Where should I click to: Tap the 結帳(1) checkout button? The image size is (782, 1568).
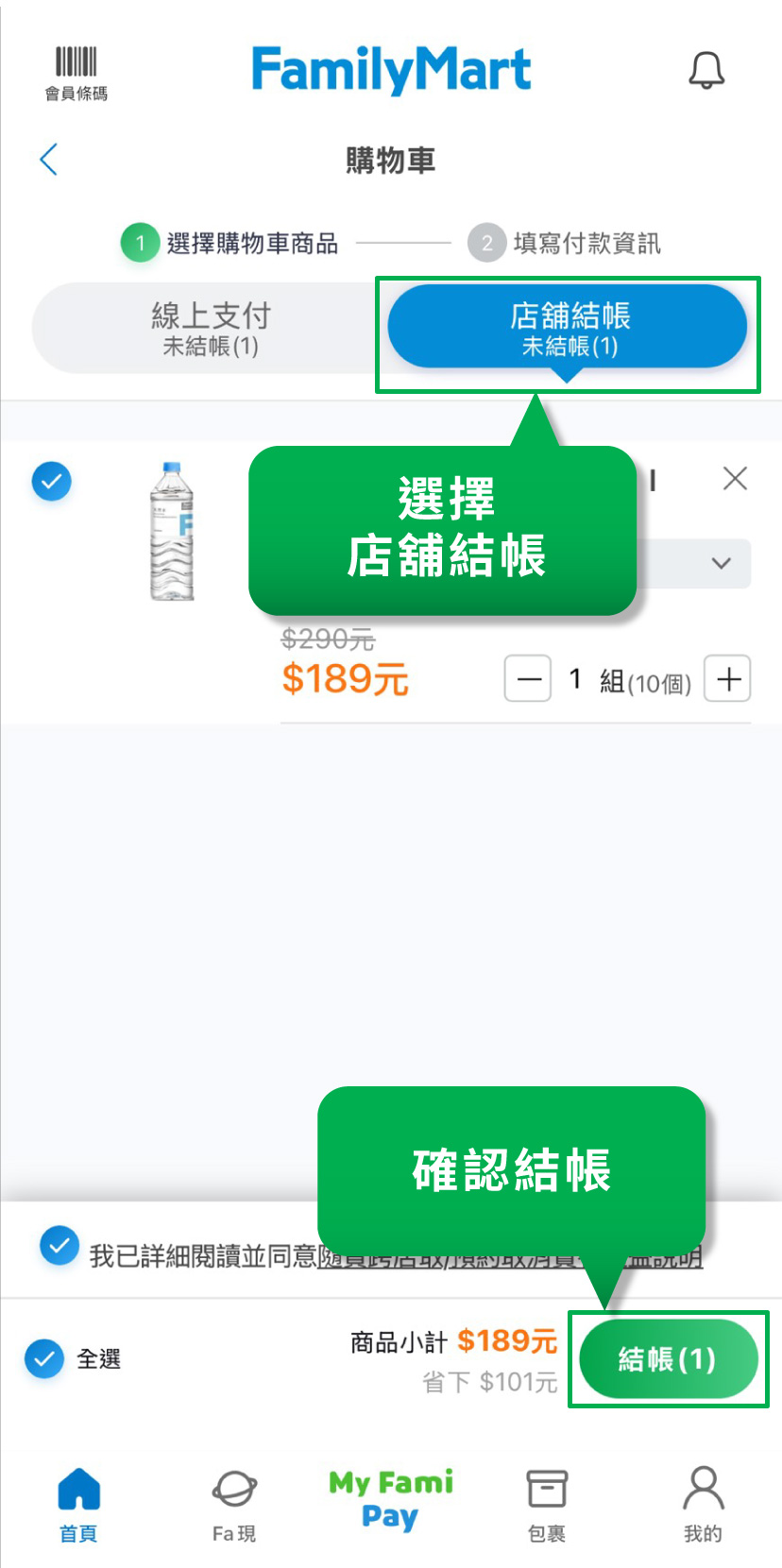click(668, 1359)
